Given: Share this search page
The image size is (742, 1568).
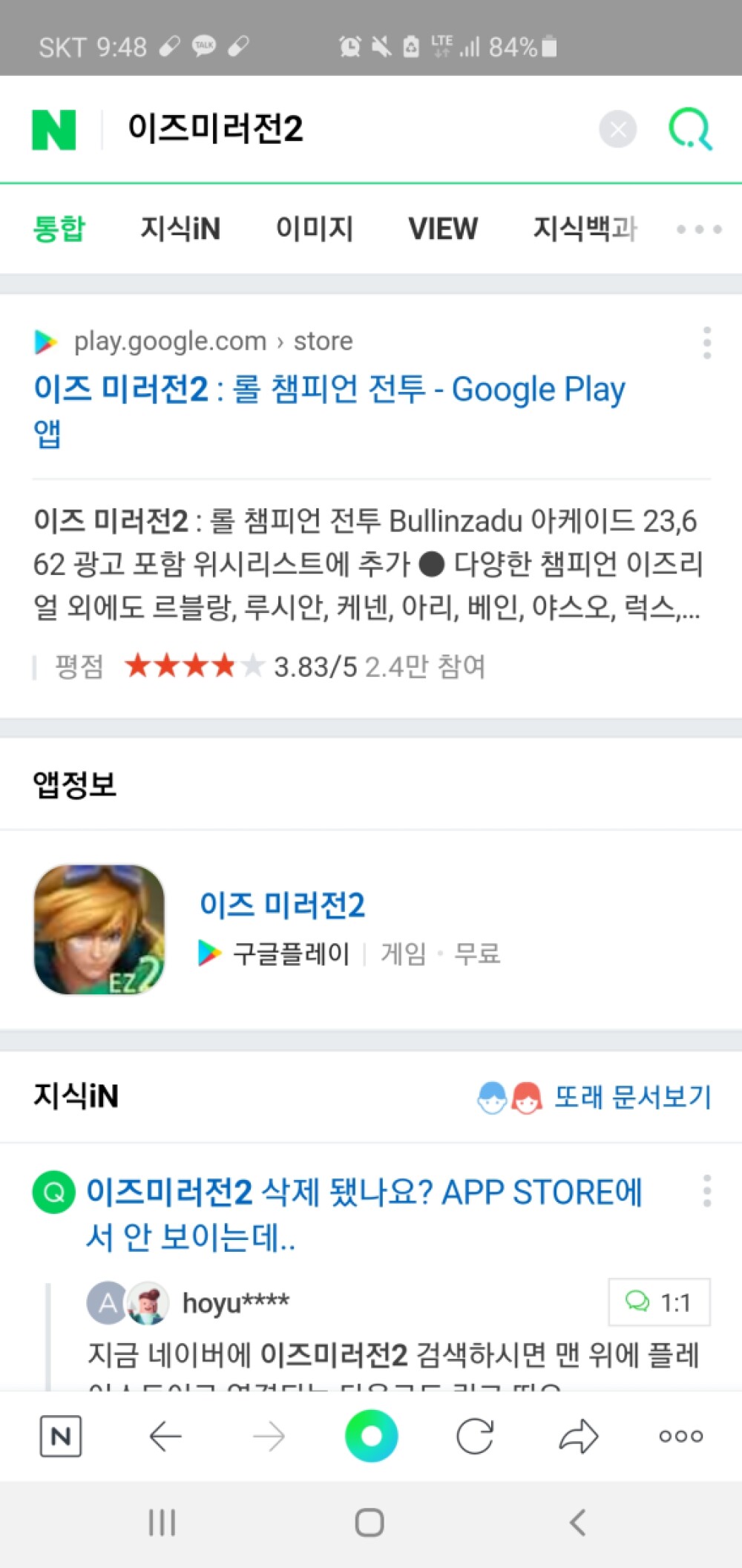Looking at the screenshot, I should tap(578, 1437).
